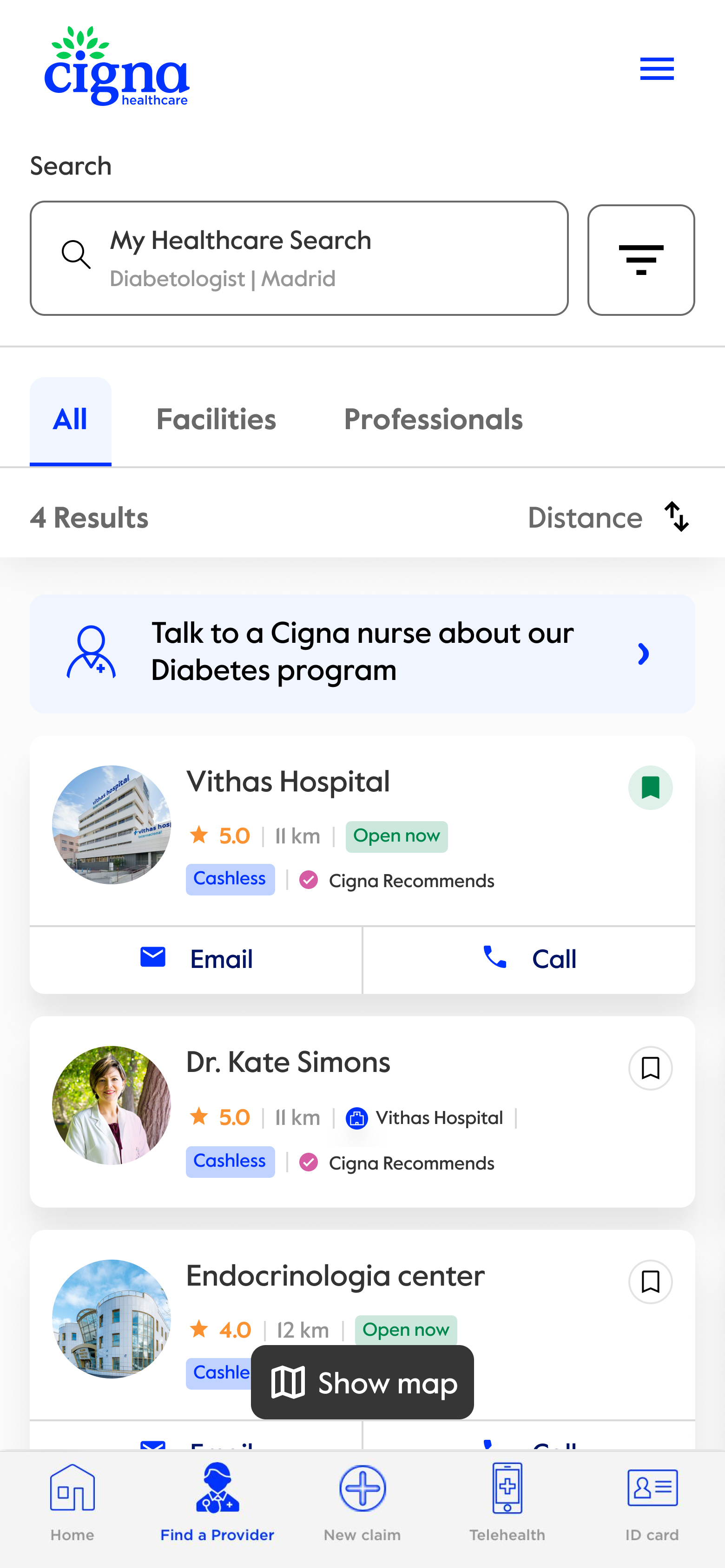Select the All results tab
This screenshot has height=1568, width=725.
71,420
